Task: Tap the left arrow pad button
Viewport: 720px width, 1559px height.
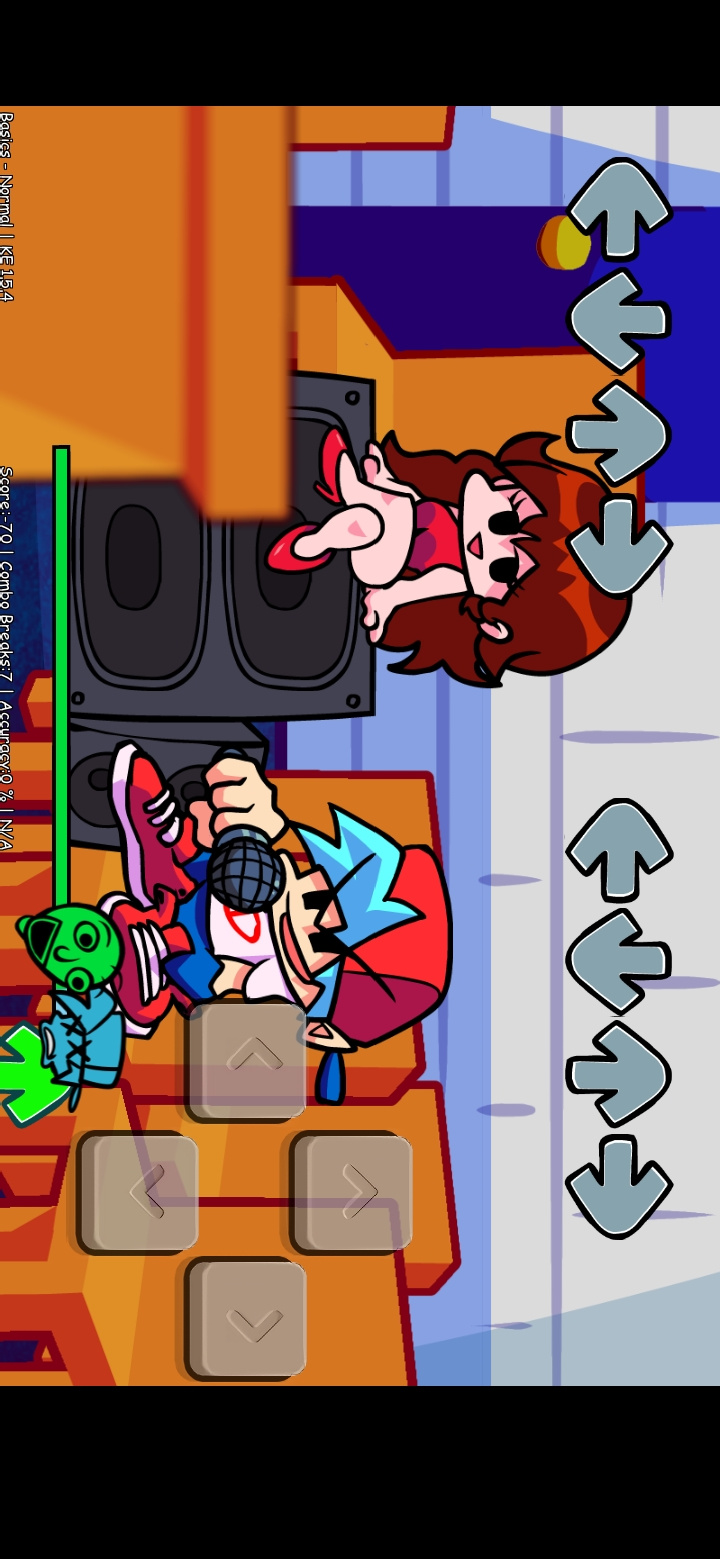Action: pyautogui.click(x=138, y=1192)
